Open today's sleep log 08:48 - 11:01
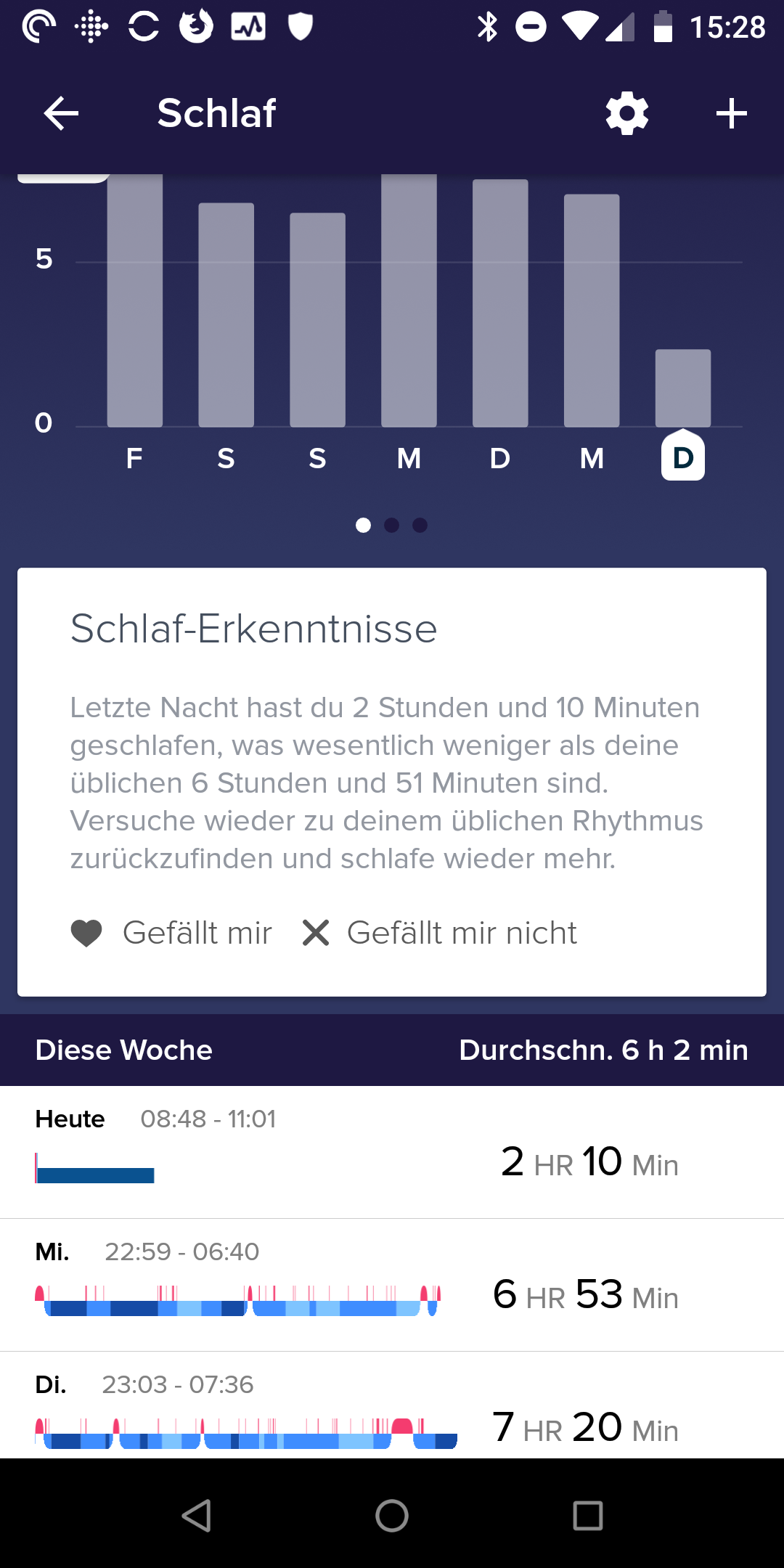The image size is (784, 1568). (x=392, y=1152)
